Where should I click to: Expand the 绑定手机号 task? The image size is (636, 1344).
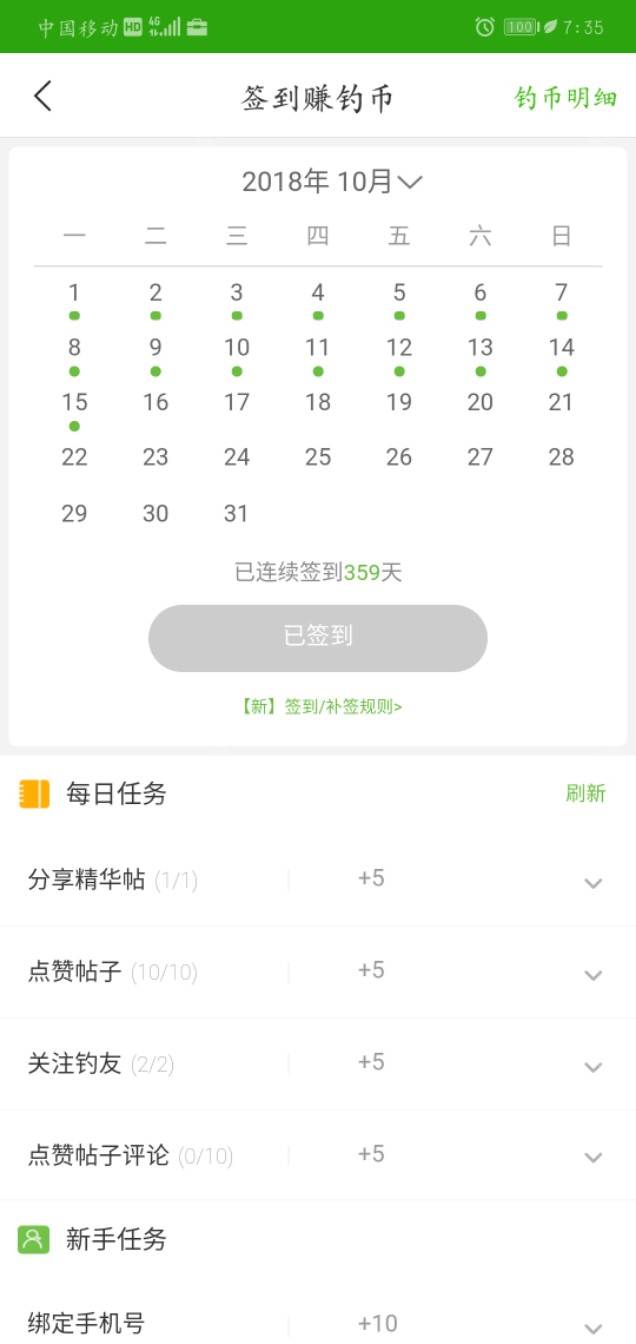[x=593, y=1326]
